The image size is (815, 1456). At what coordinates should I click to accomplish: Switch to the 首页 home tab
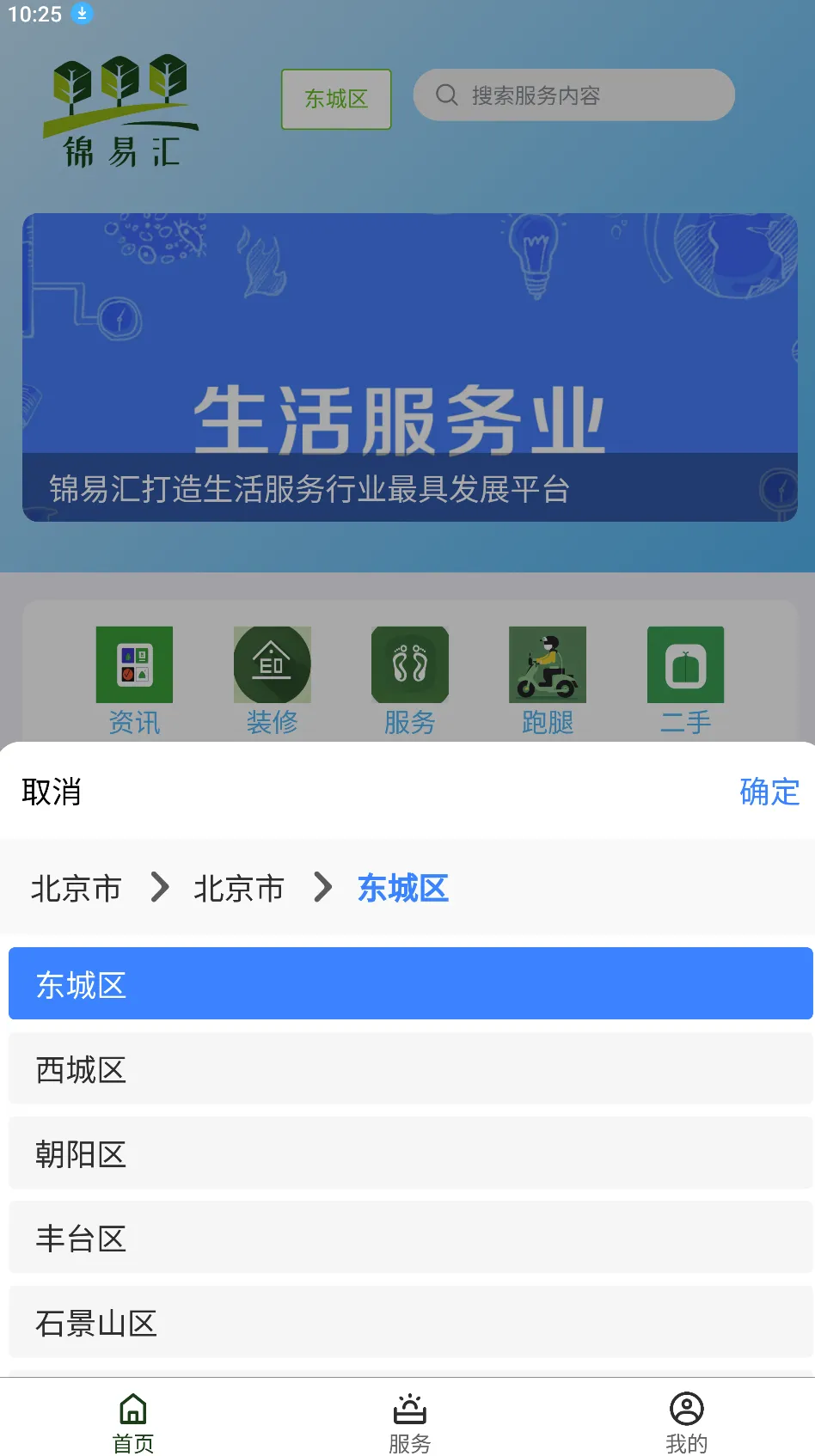click(x=133, y=1423)
